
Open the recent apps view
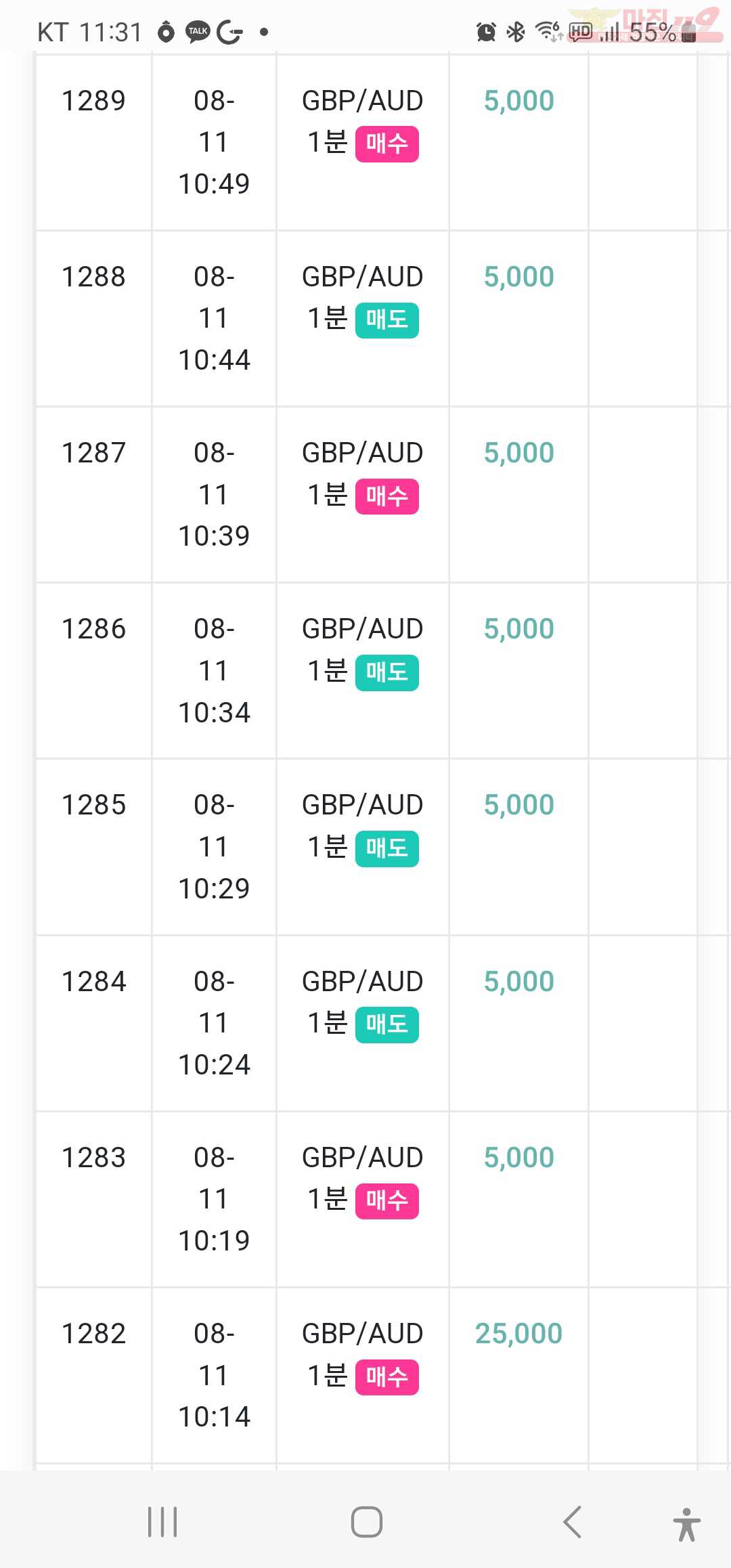click(x=162, y=1522)
